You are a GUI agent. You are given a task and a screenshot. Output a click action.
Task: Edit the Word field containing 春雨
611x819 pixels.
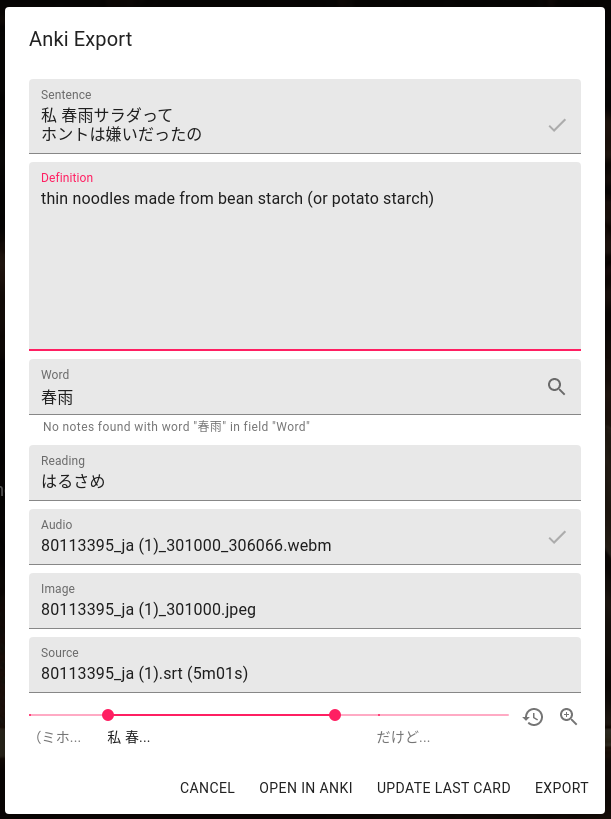coord(280,397)
